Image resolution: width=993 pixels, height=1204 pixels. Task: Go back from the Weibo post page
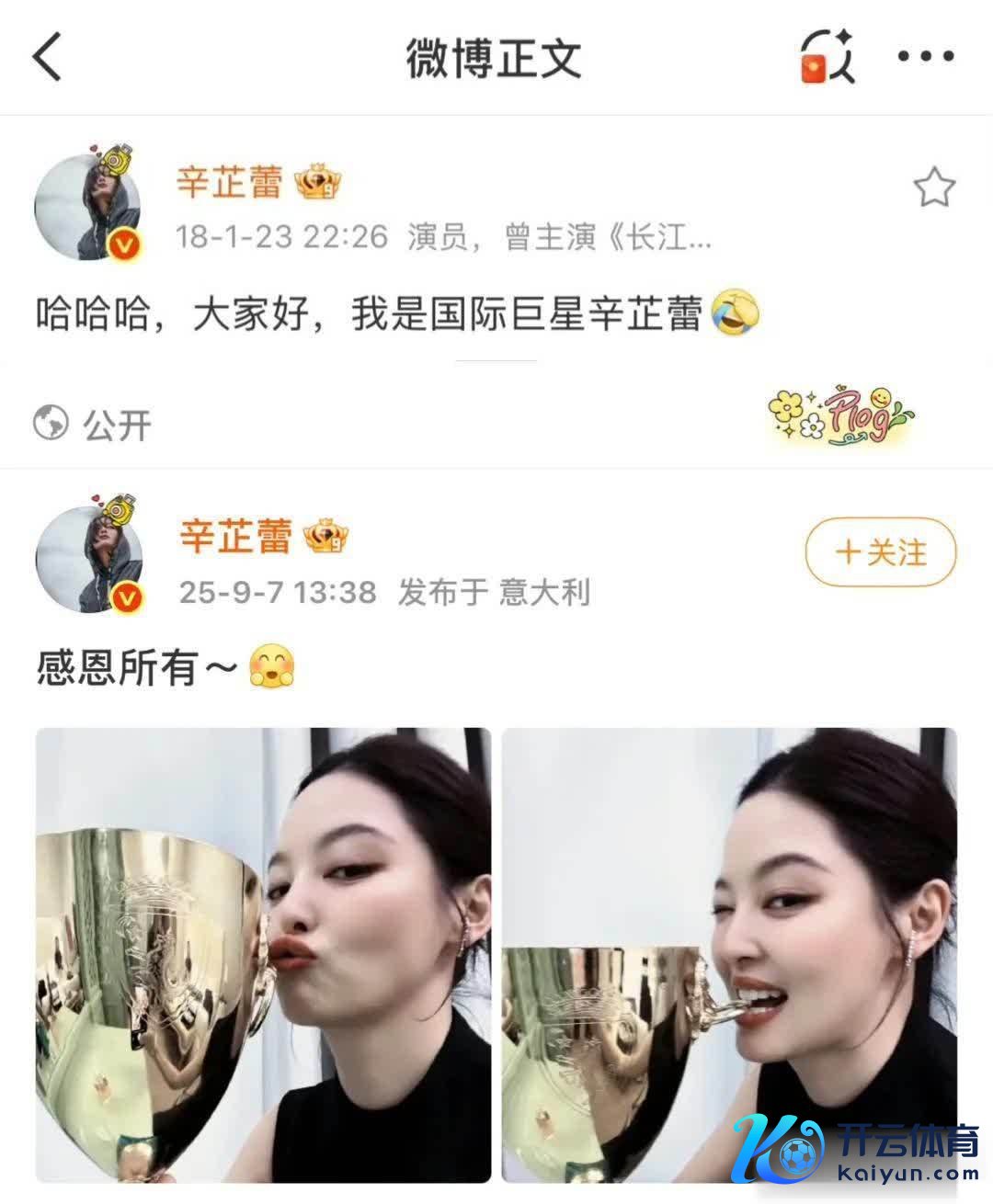pos(48,57)
